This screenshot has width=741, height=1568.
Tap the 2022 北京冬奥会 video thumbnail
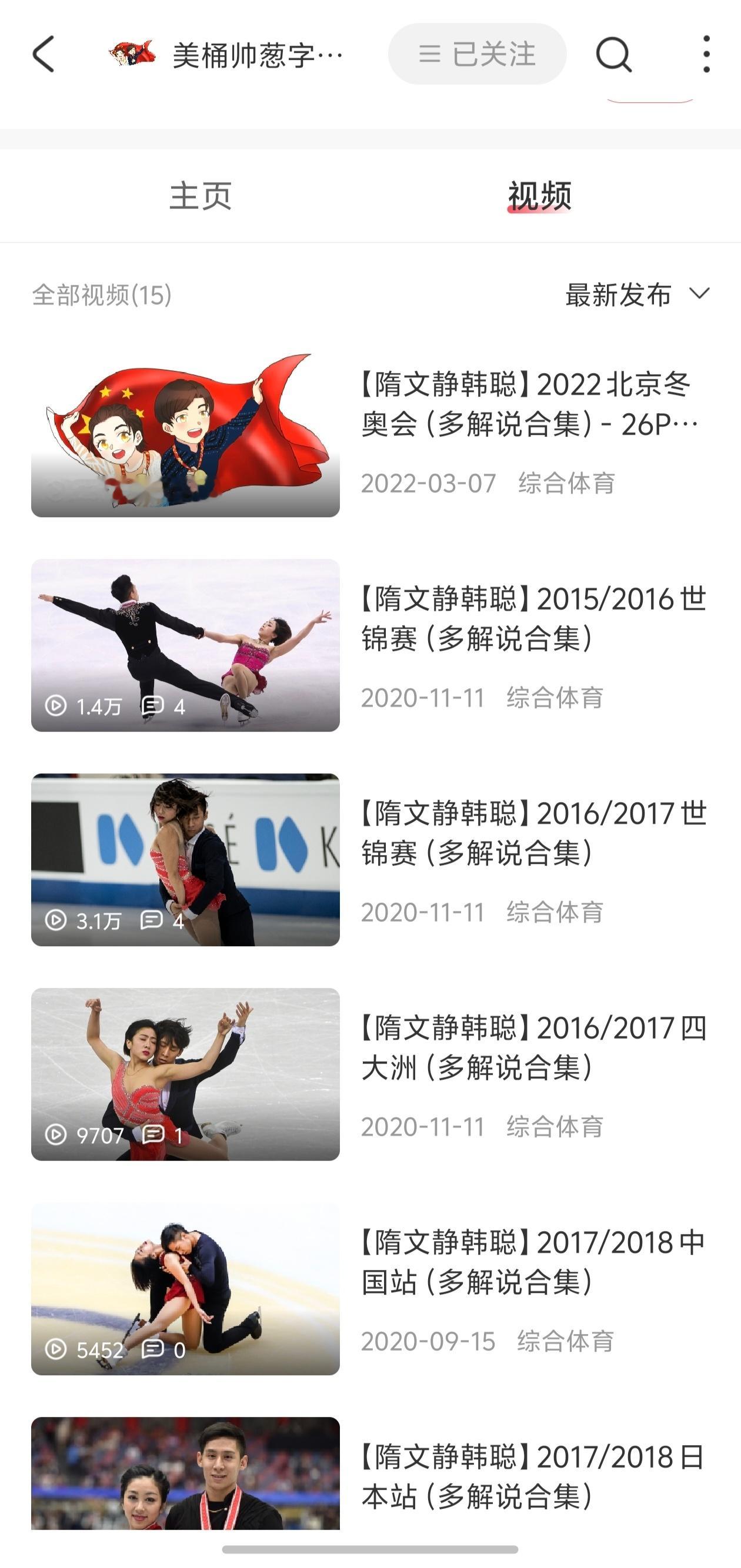pyautogui.click(x=186, y=431)
